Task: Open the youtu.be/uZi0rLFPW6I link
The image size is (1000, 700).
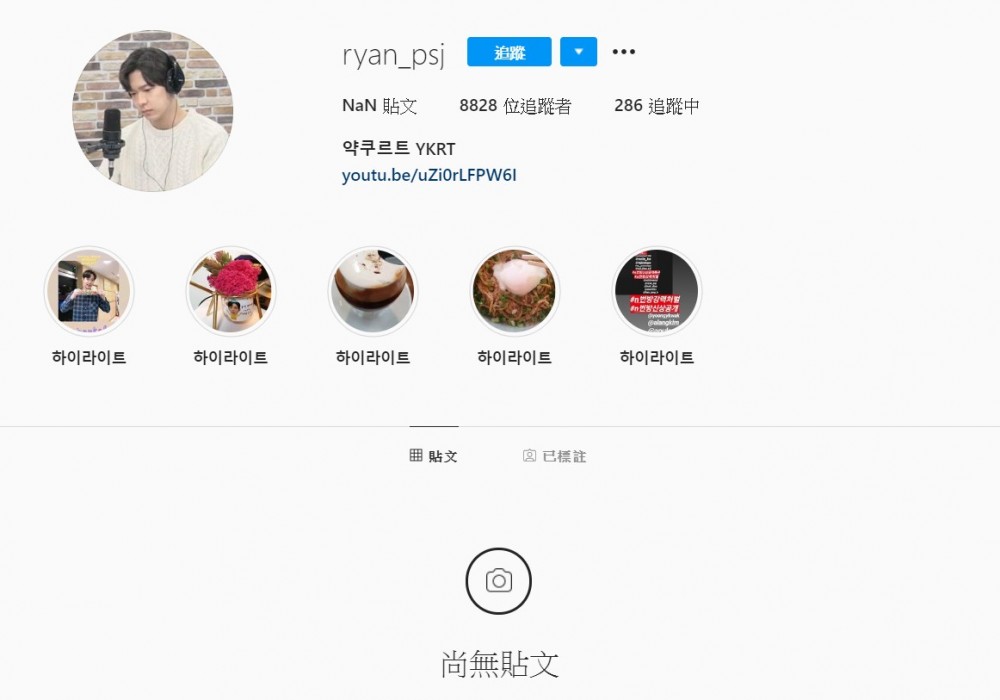Action: click(x=429, y=175)
